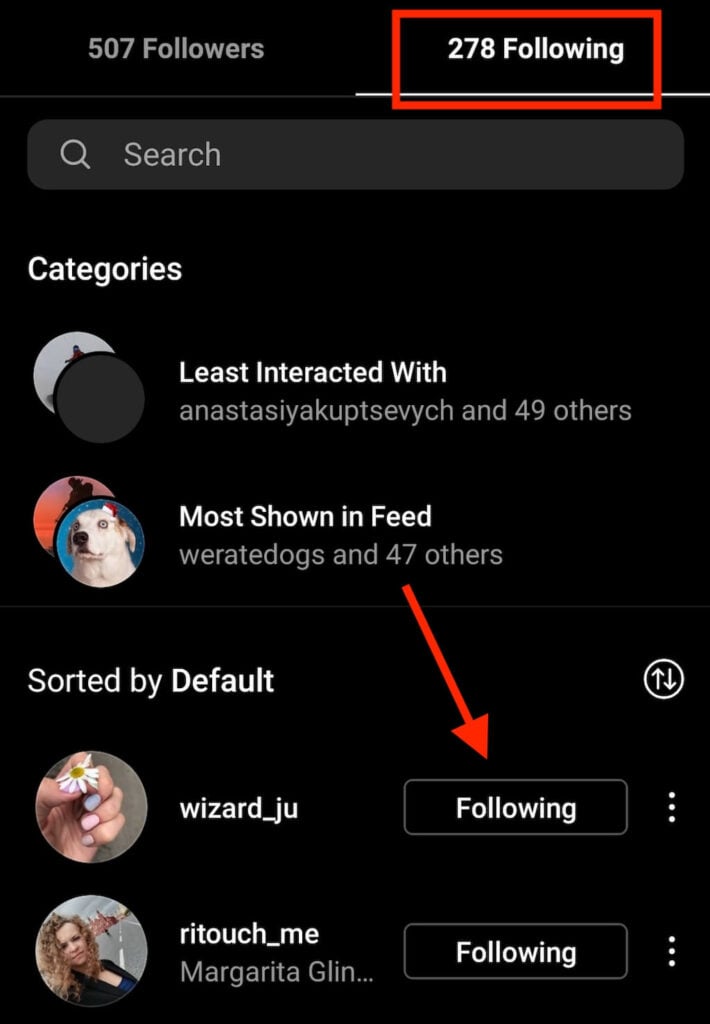710x1024 pixels.
Task: Open more options for wizard_ju
Action: coord(672,807)
